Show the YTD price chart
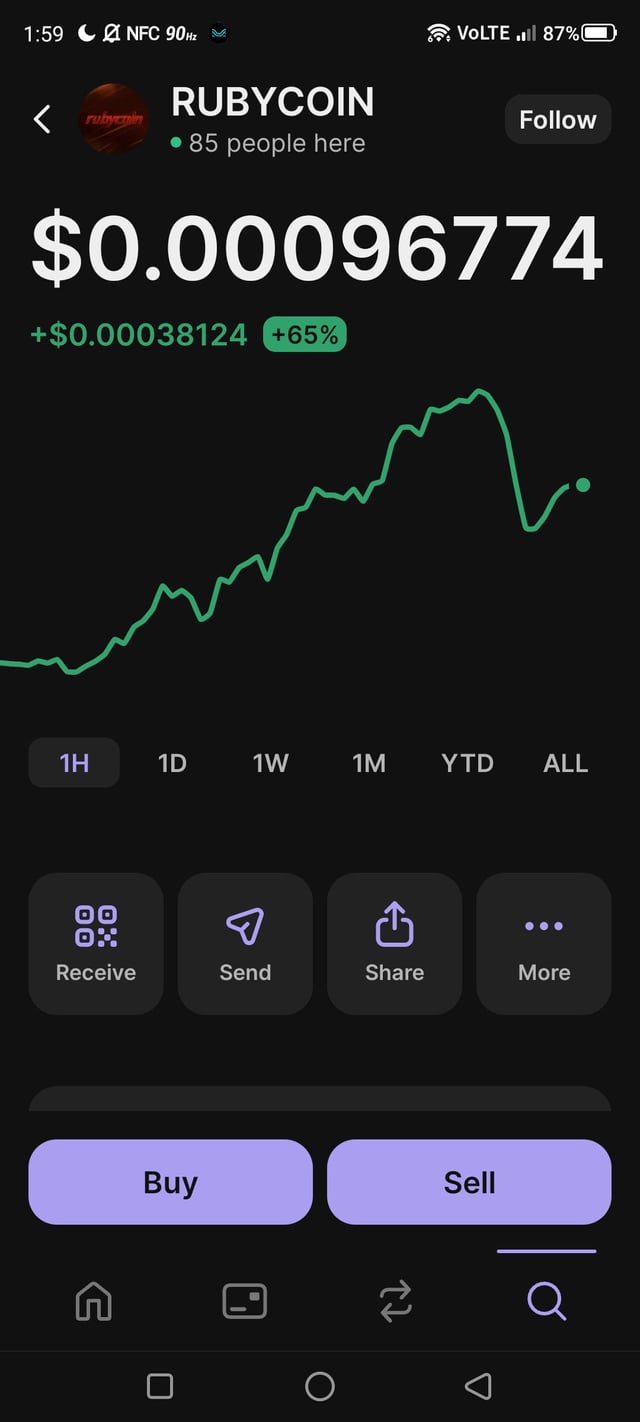Image resolution: width=640 pixels, height=1422 pixels. pos(467,763)
